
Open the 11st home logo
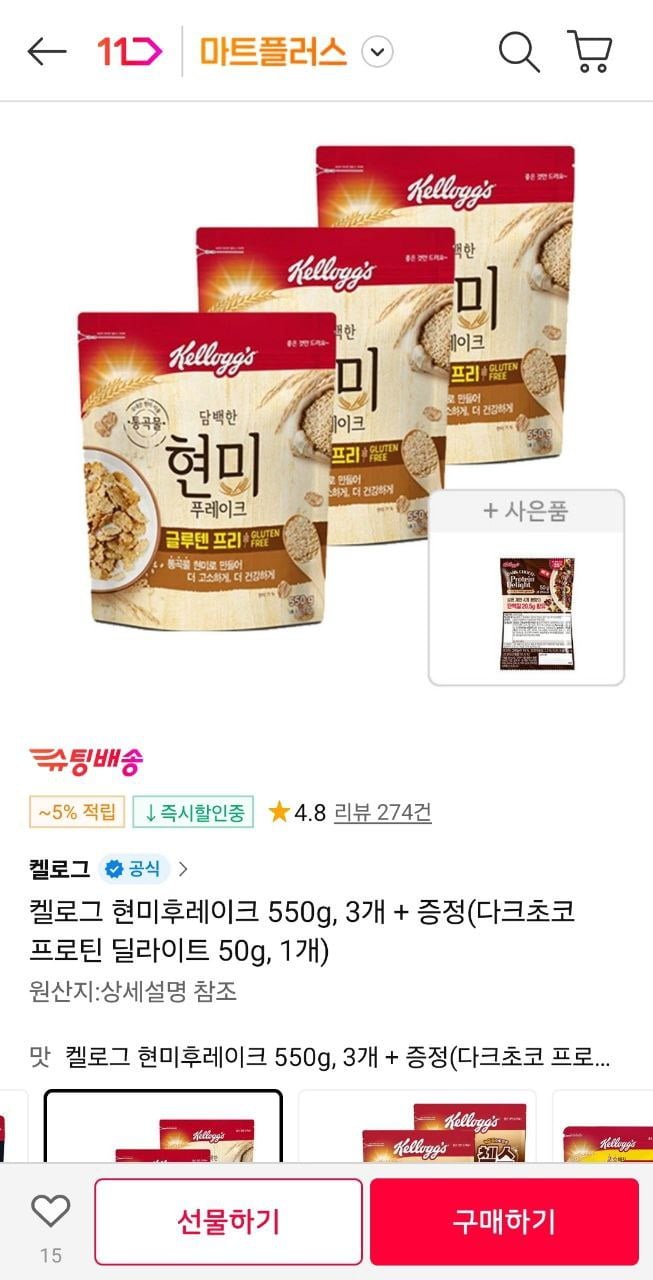tap(129, 51)
